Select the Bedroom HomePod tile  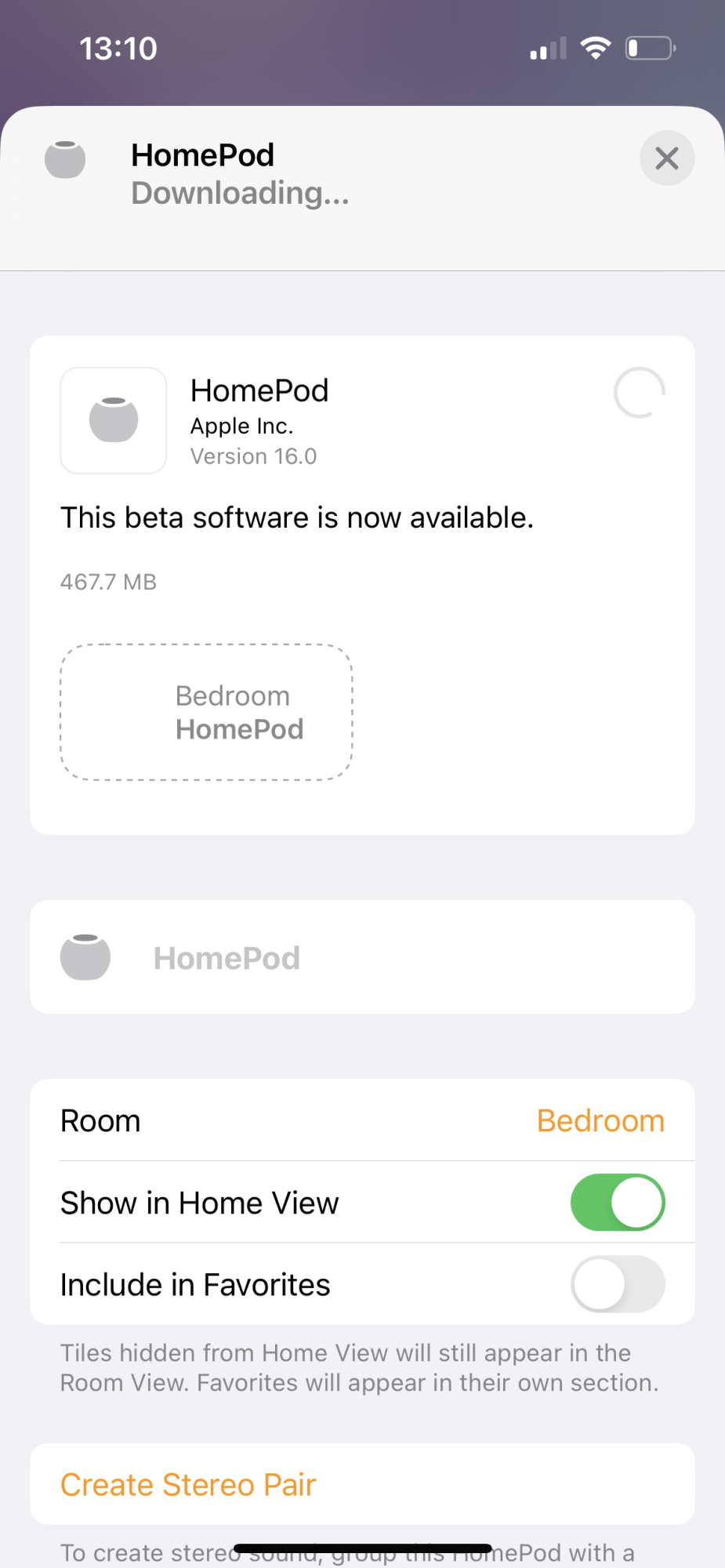207,713
